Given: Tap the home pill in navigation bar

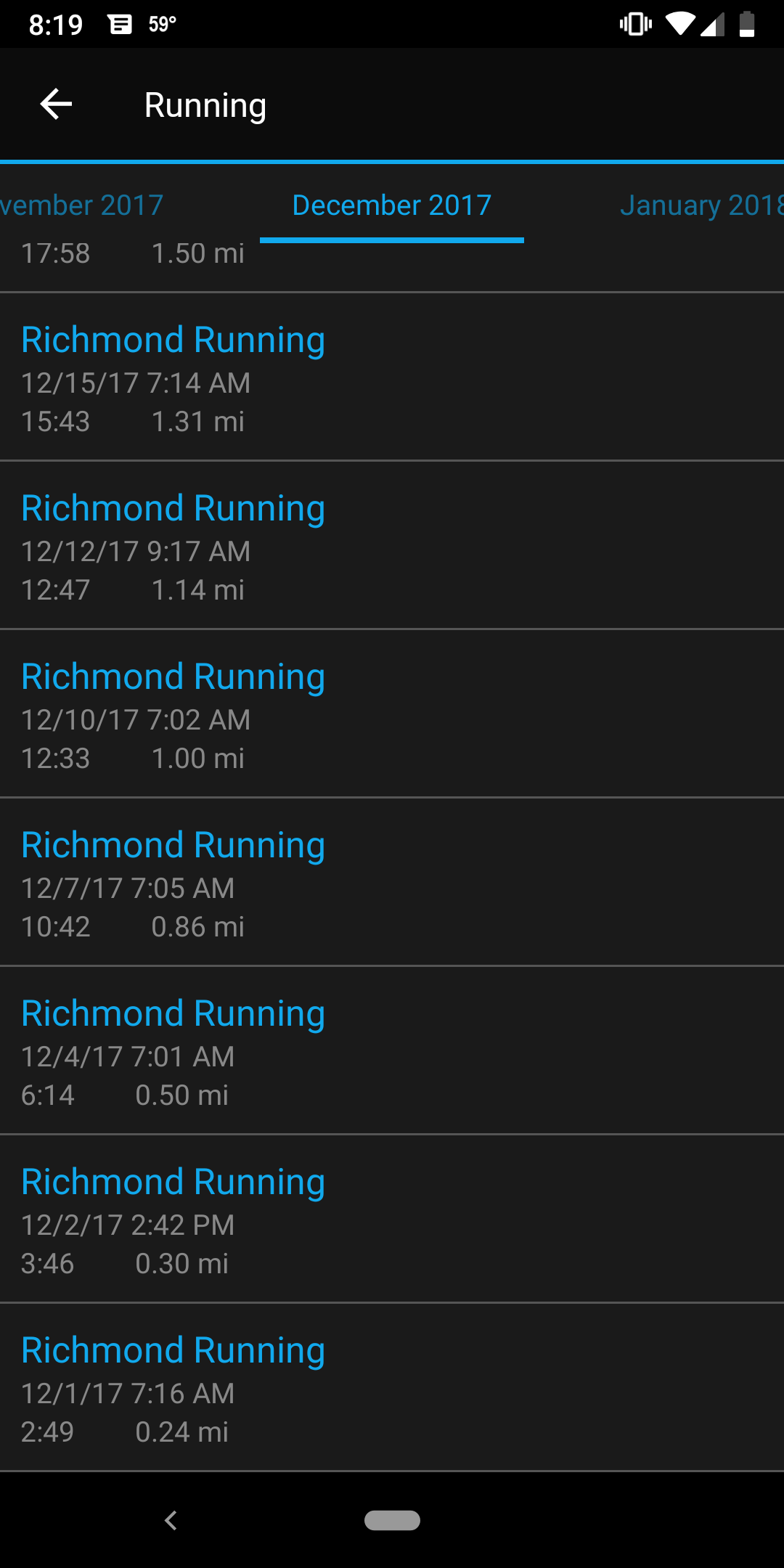Looking at the screenshot, I should [392, 1520].
